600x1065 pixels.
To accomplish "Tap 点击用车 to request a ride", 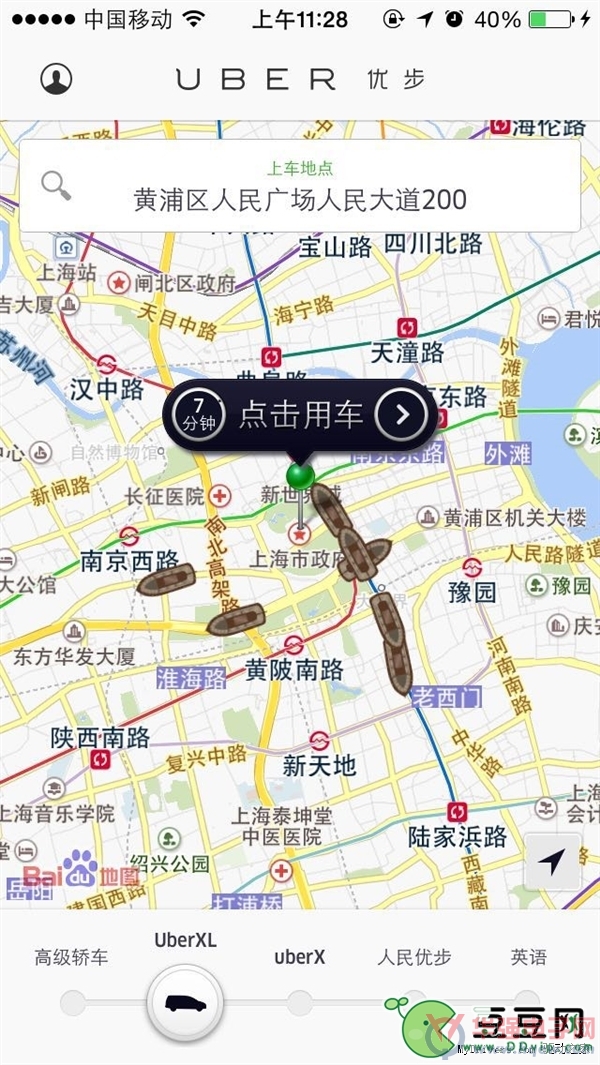I will pyautogui.click(x=300, y=414).
